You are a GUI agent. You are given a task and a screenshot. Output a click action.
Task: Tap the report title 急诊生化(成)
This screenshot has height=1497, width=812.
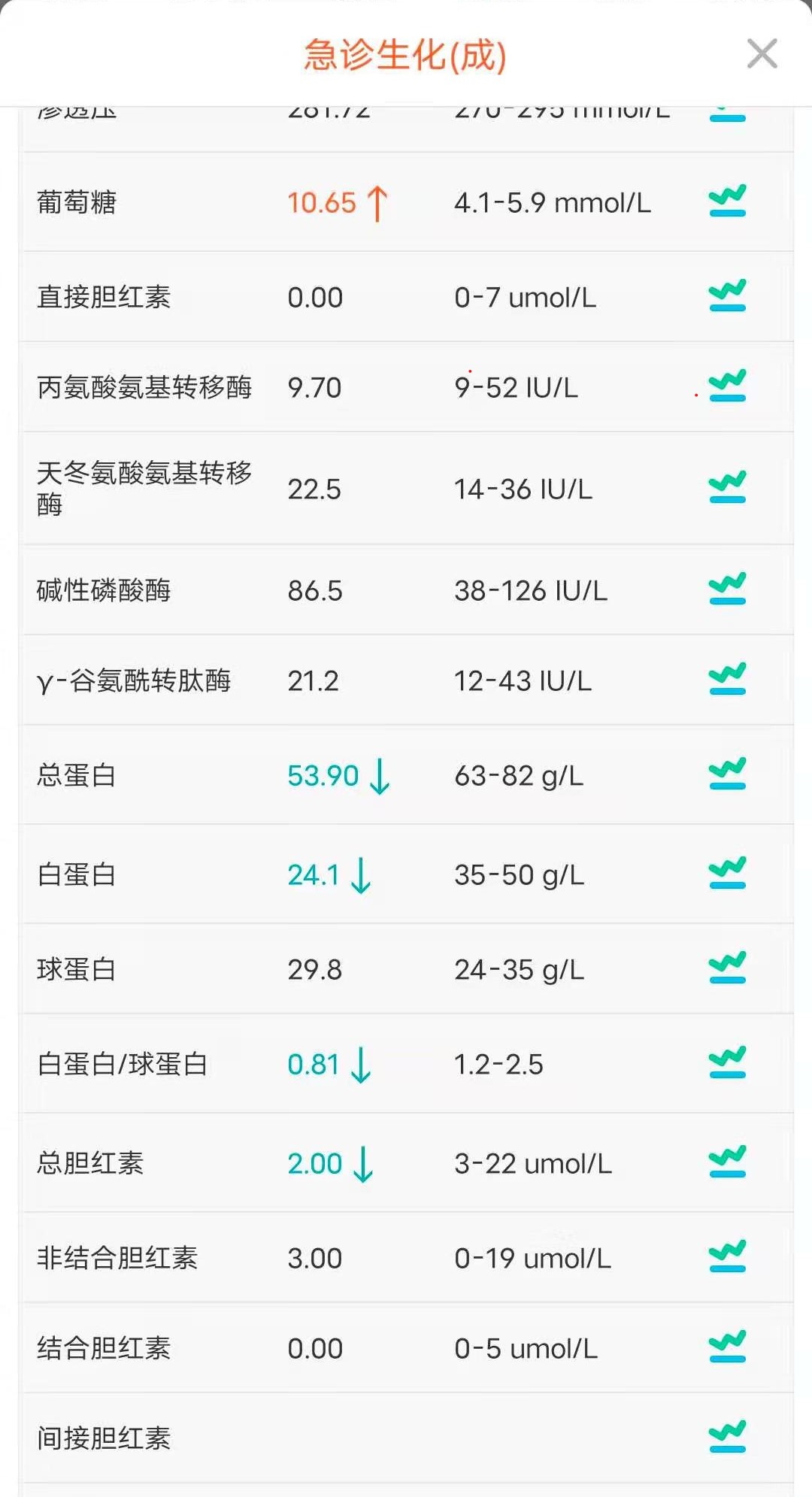tap(406, 53)
